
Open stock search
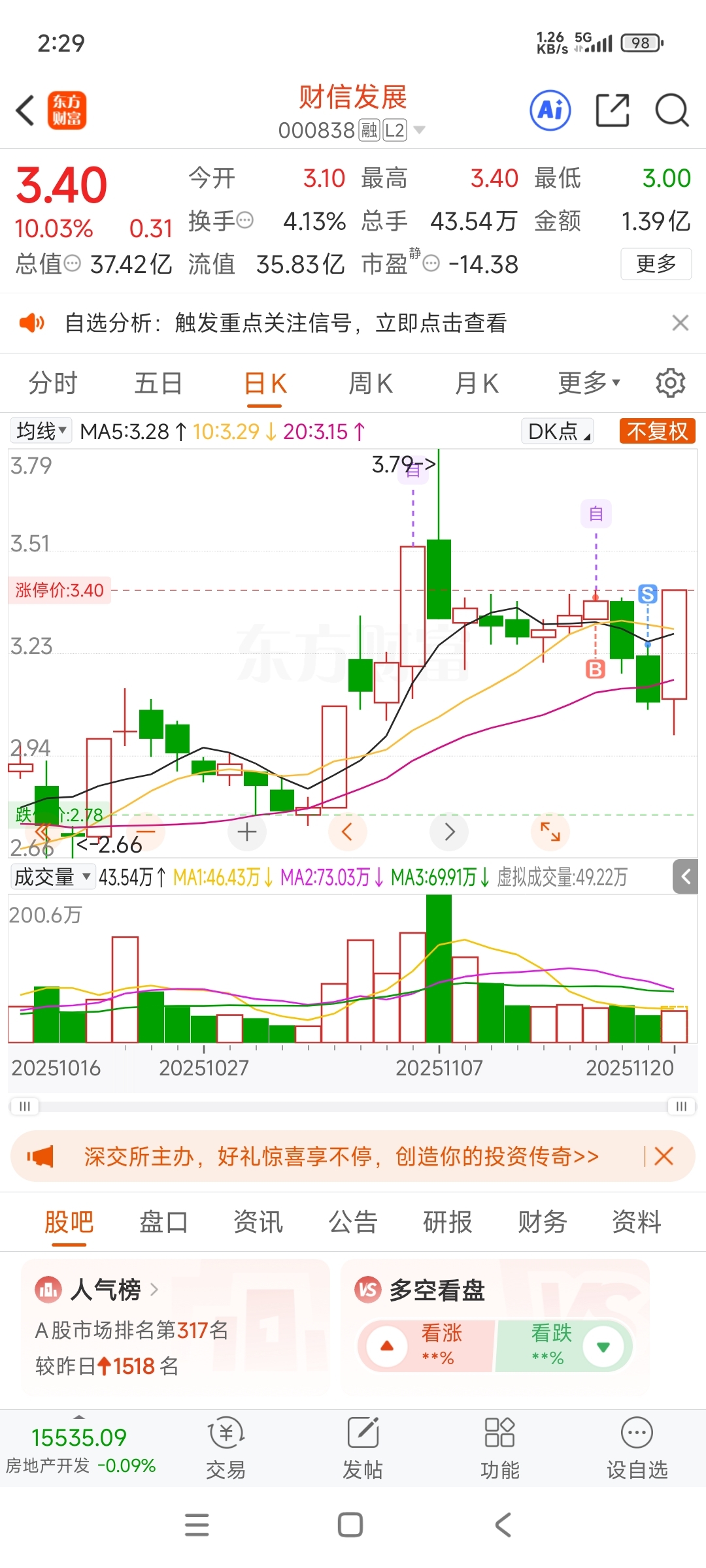[672, 110]
